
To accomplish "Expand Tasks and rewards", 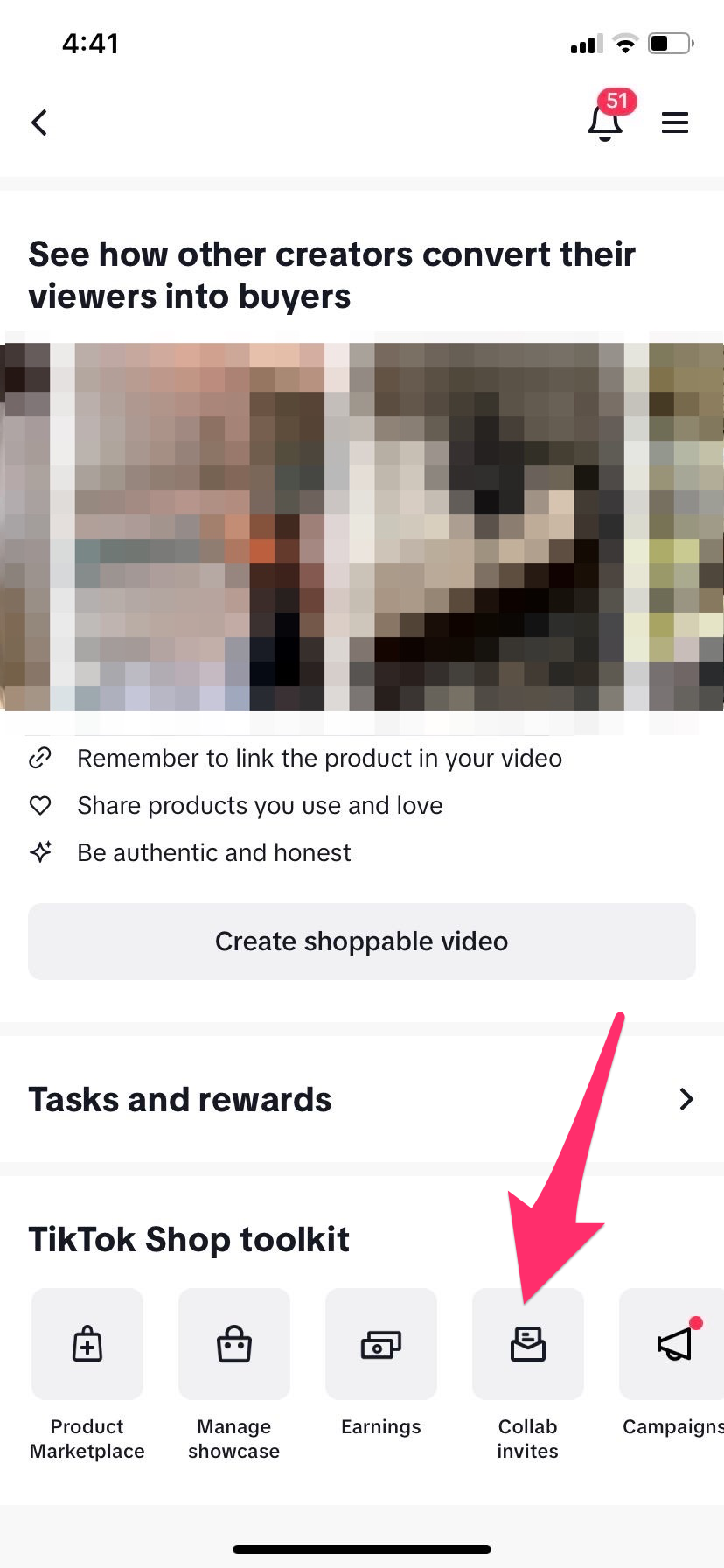I will click(x=686, y=1099).
